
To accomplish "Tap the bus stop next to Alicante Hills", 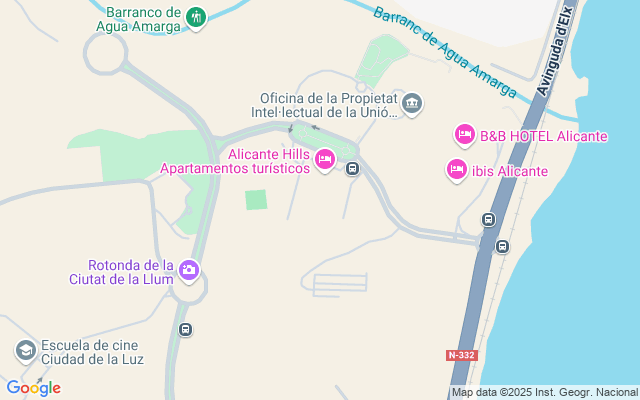I will point(352,169).
